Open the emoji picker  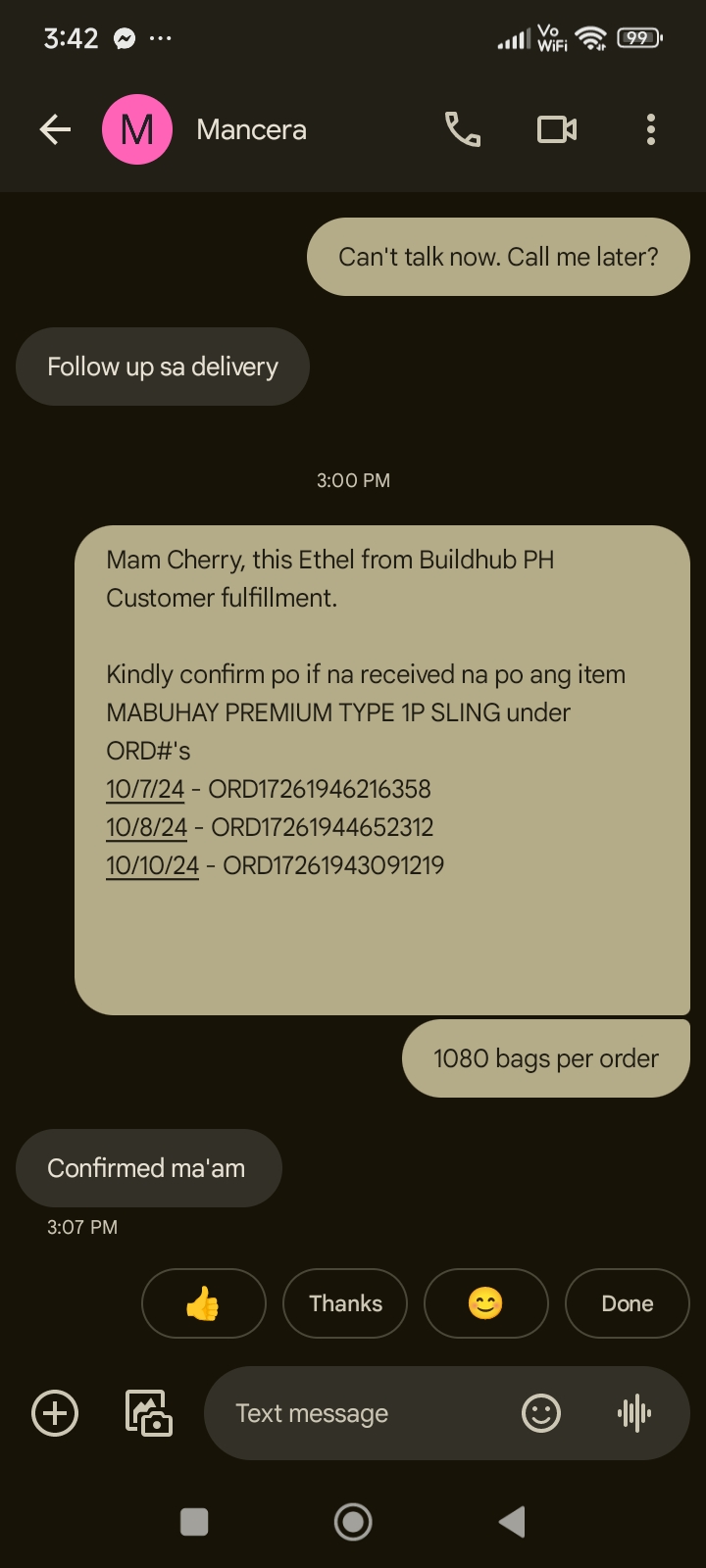click(541, 1413)
